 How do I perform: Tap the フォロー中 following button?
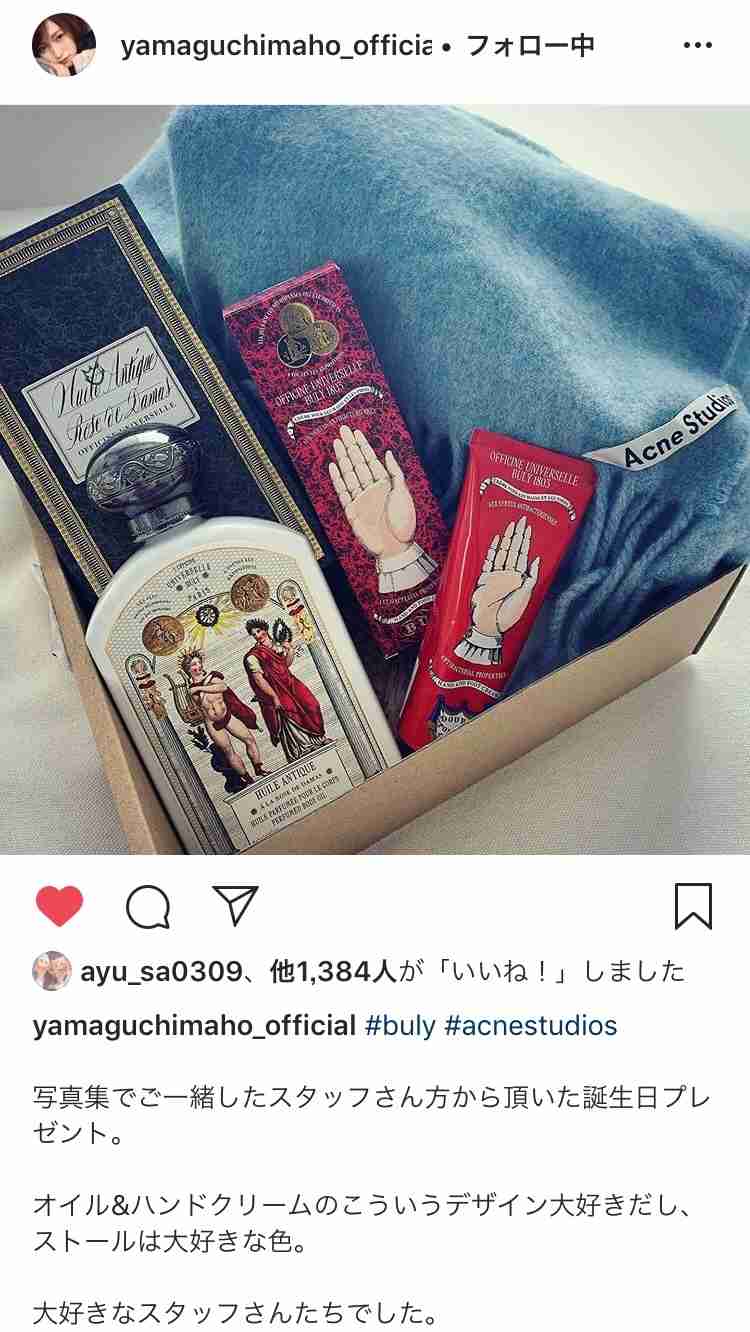point(531,46)
